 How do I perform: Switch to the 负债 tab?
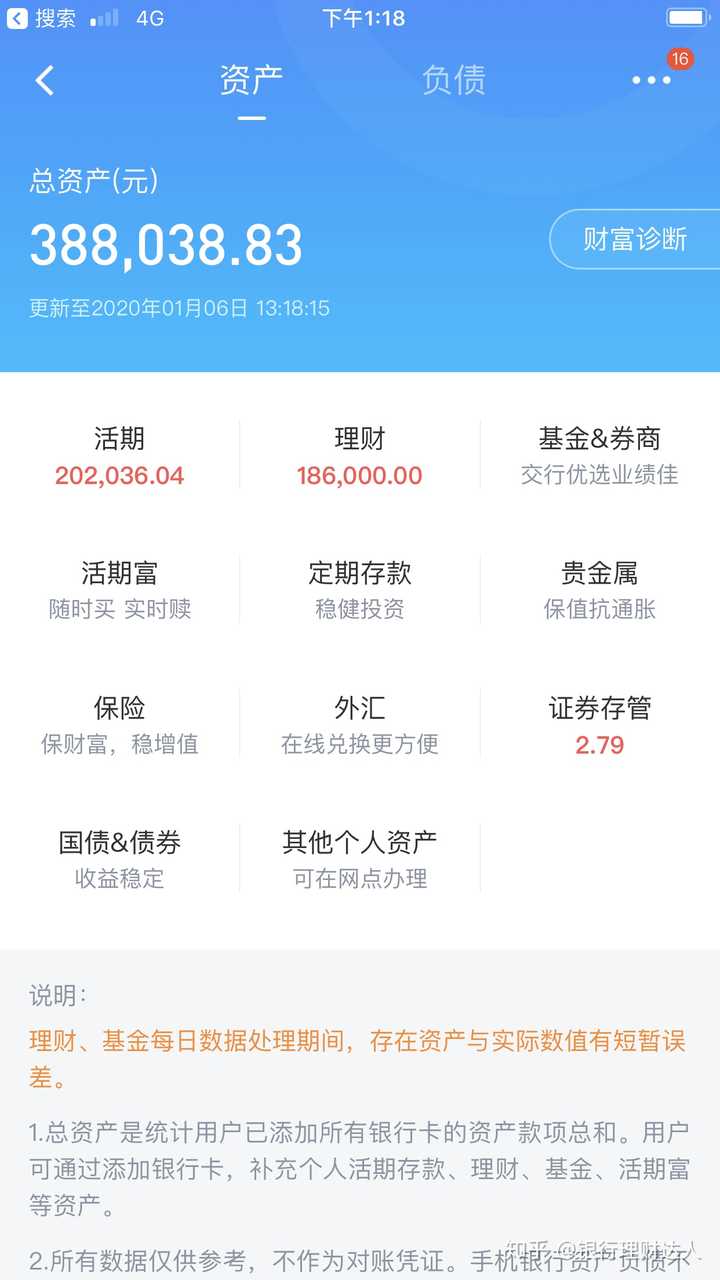tap(453, 80)
